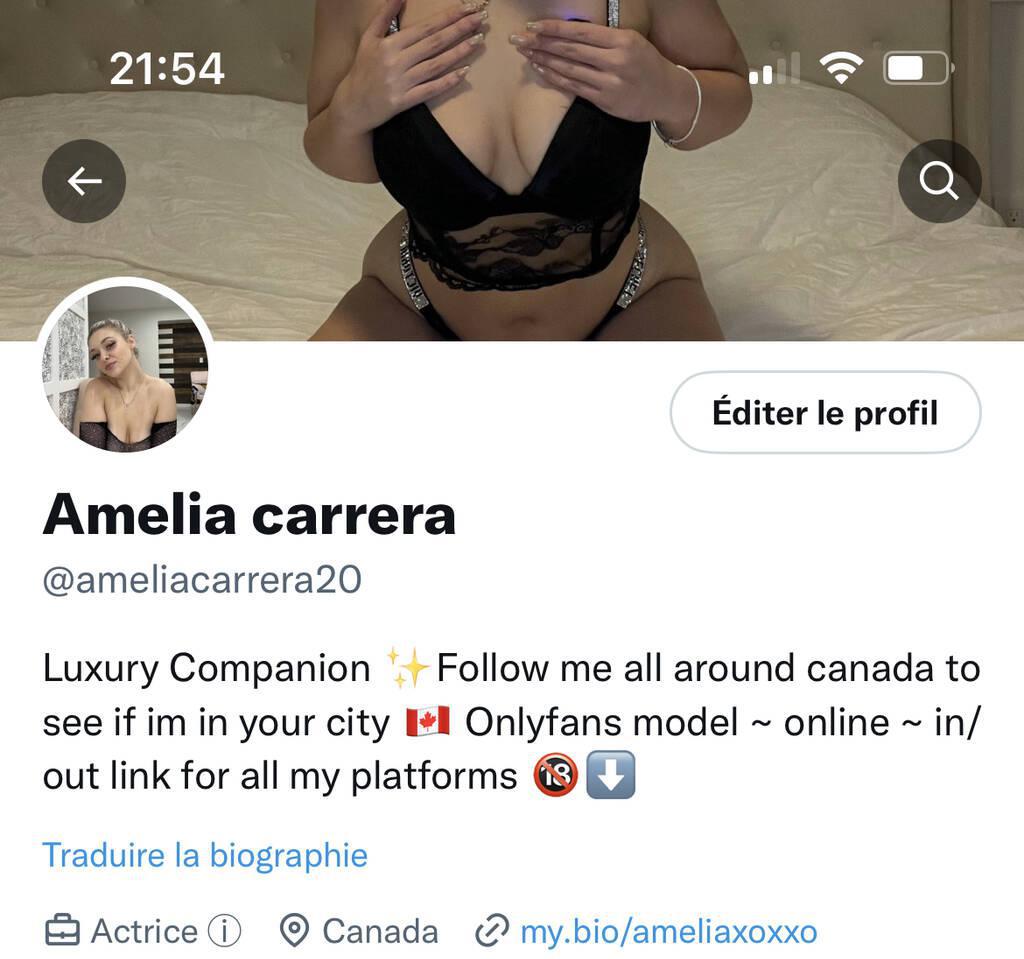
Task: Go back using the arrow icon
Action: click(84, 181)
